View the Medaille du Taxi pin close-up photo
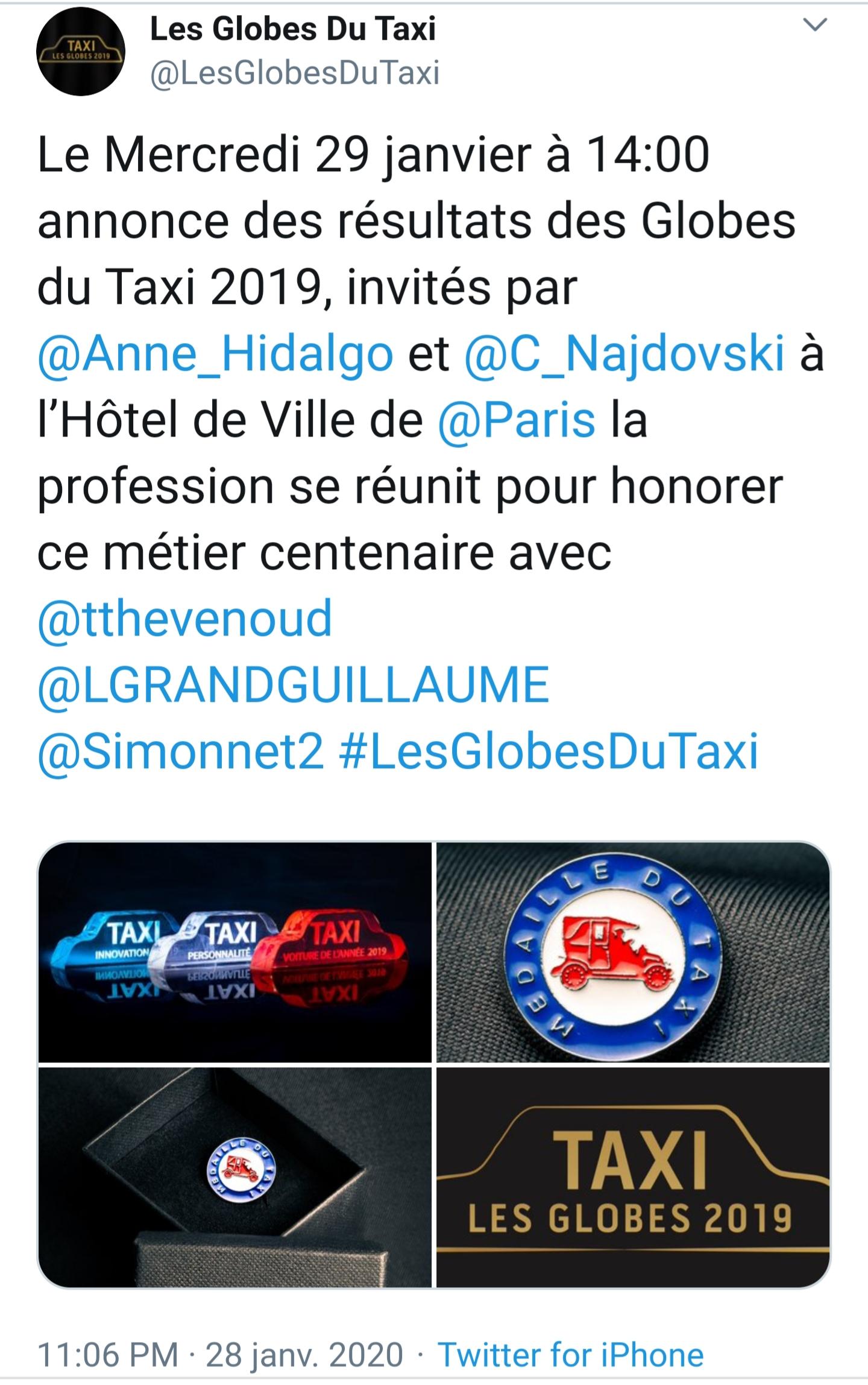 633,953
